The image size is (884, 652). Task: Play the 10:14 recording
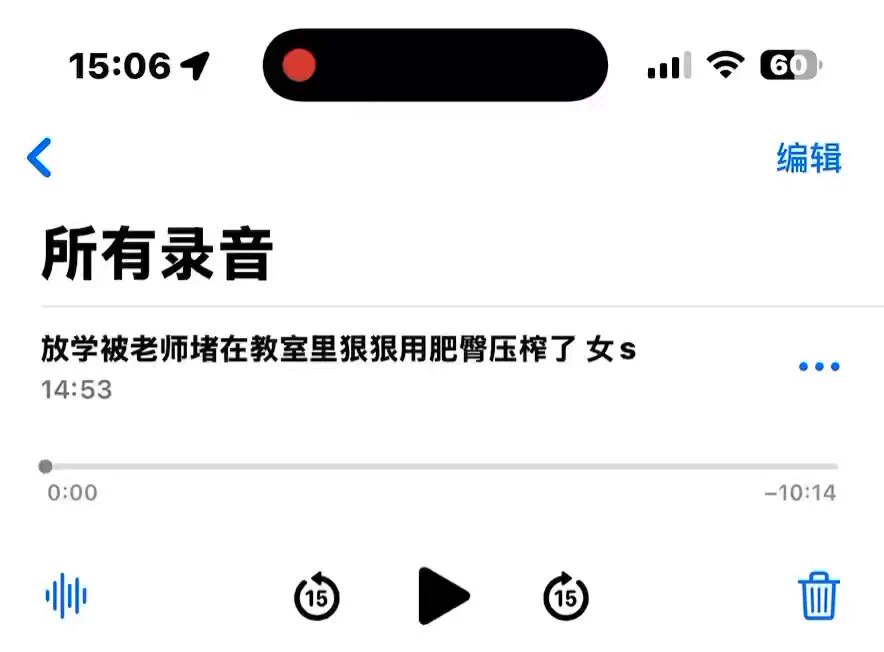coord(442,596)
